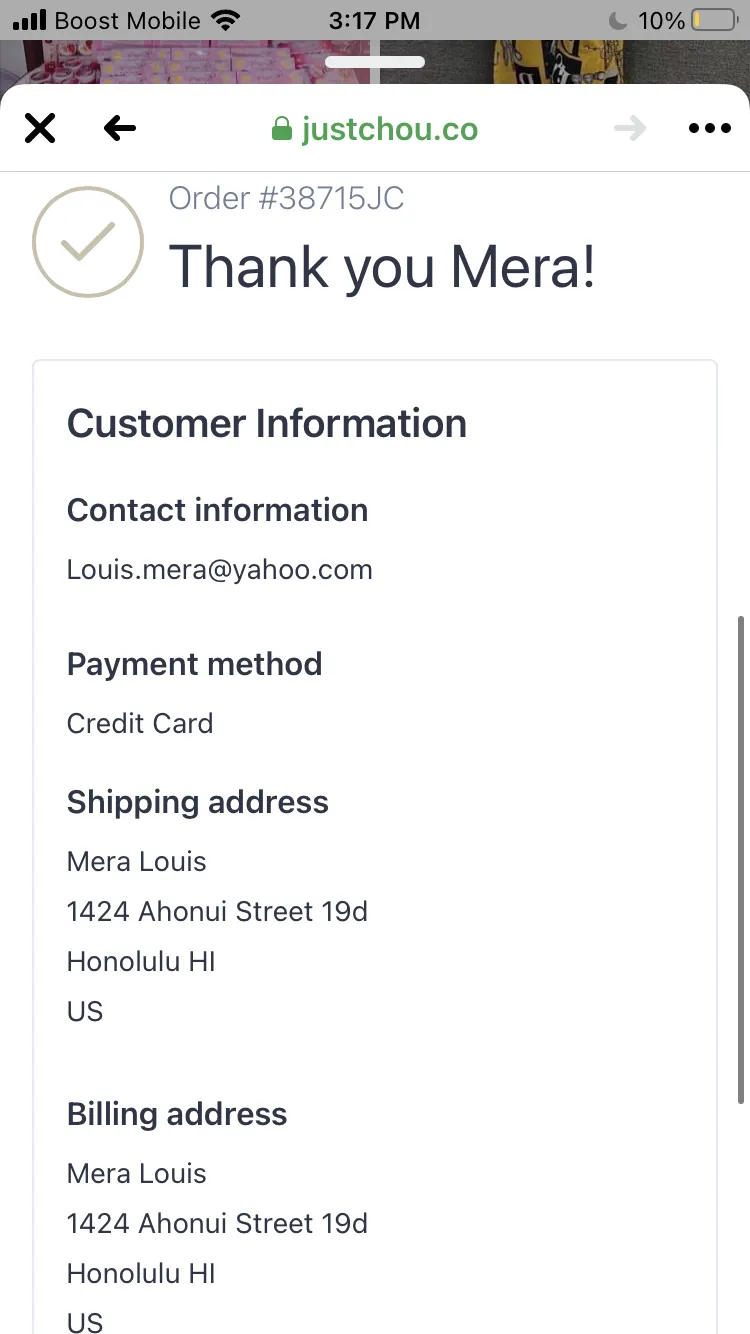Image resolution: width=750 pixels, height=1334 pixels.
Task: Tap the forward arrow in the browser bar
Action: (630, 129)
